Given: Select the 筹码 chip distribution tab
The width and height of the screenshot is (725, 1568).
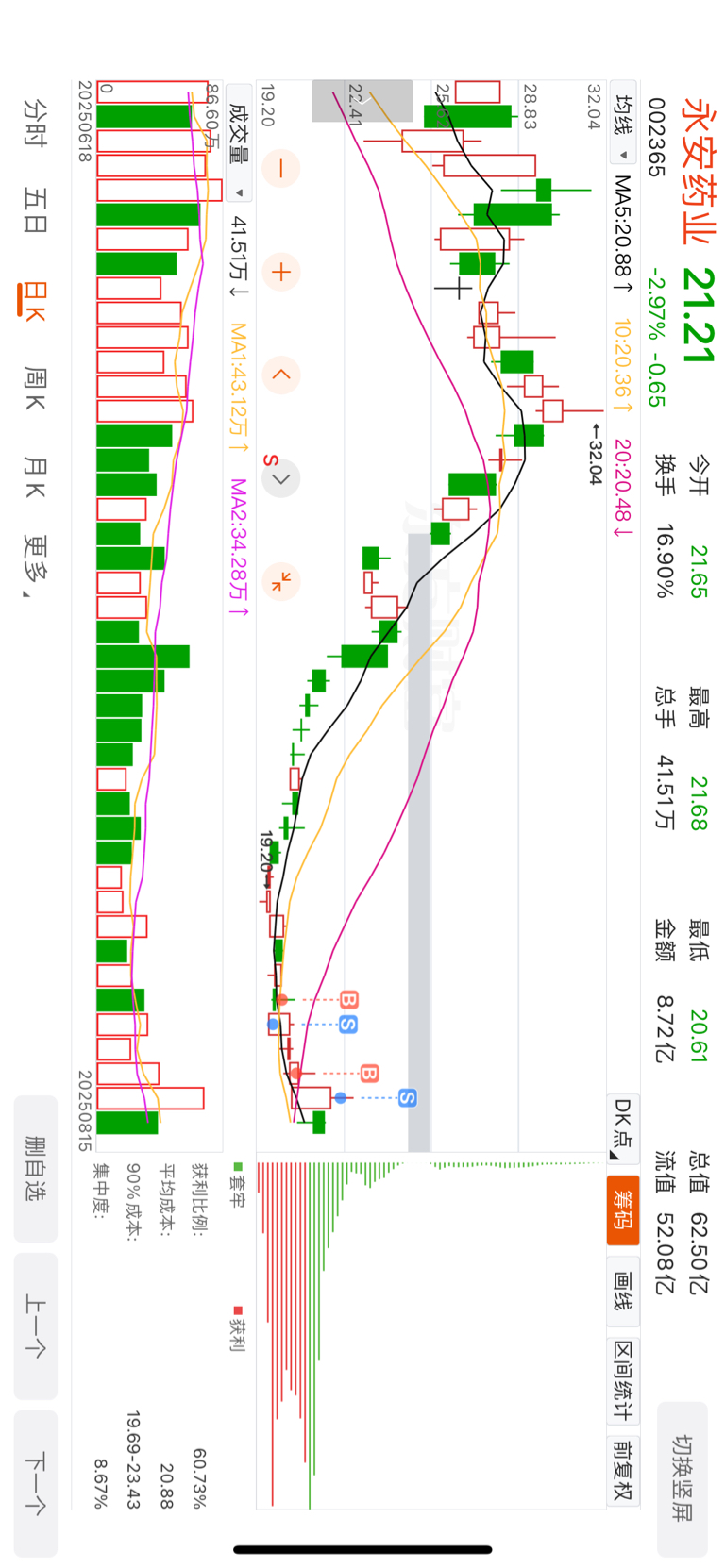Looking at the screenshot, I should coord(623,1209).
